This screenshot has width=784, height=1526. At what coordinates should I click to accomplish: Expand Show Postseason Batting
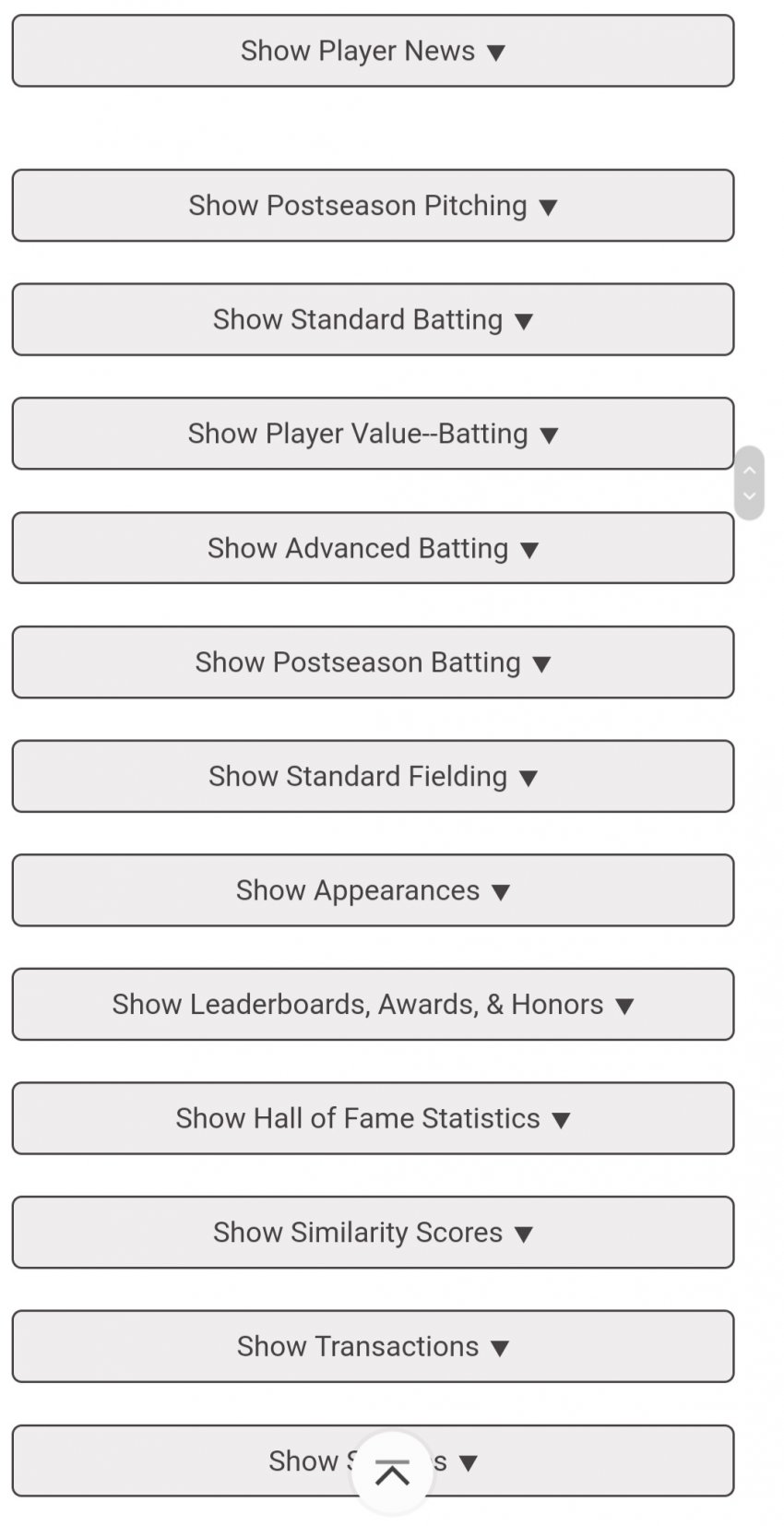[x=373, y=662]
